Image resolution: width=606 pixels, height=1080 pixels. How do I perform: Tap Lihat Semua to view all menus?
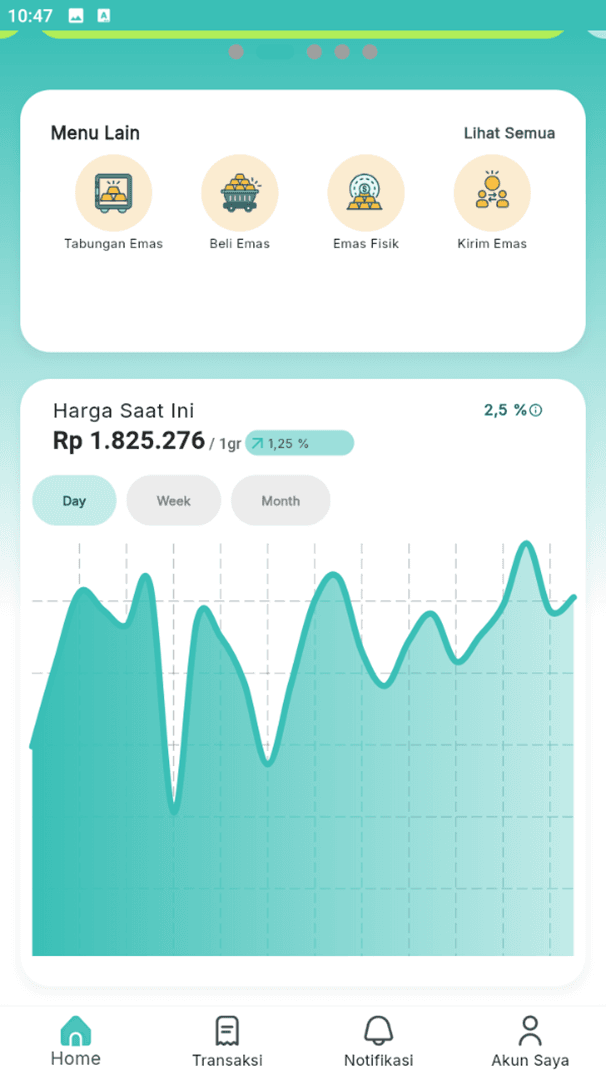tap(509, 133)
